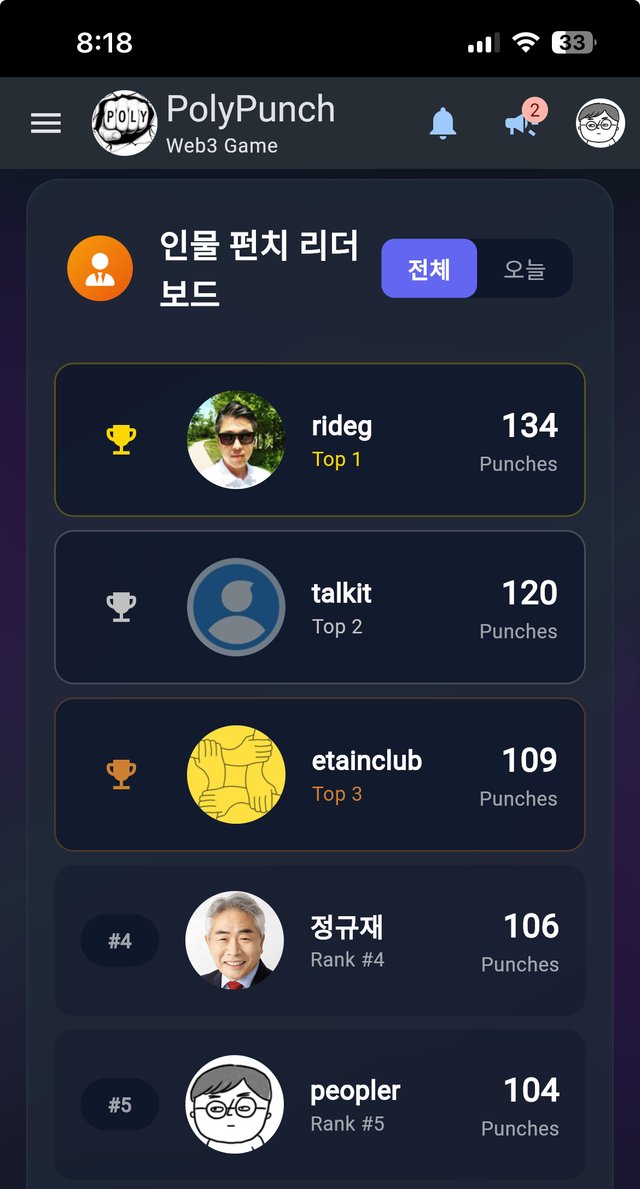This screenshot has height=1189, width=640.
Task: Open 정규재 Rank #4 entry
Action: pos(320,941)
